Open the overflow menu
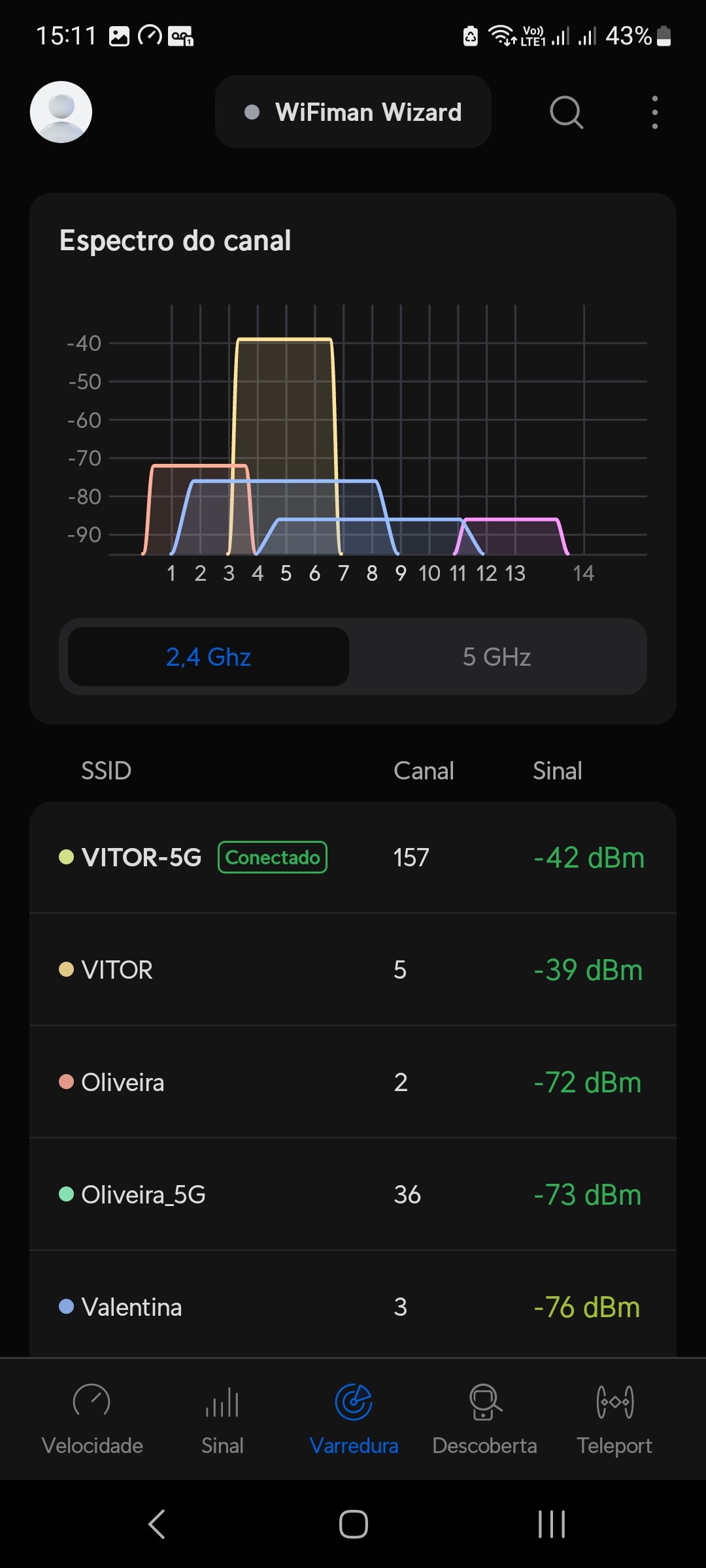The width and height of the screenshot is (706, 1568). (654, 112)
